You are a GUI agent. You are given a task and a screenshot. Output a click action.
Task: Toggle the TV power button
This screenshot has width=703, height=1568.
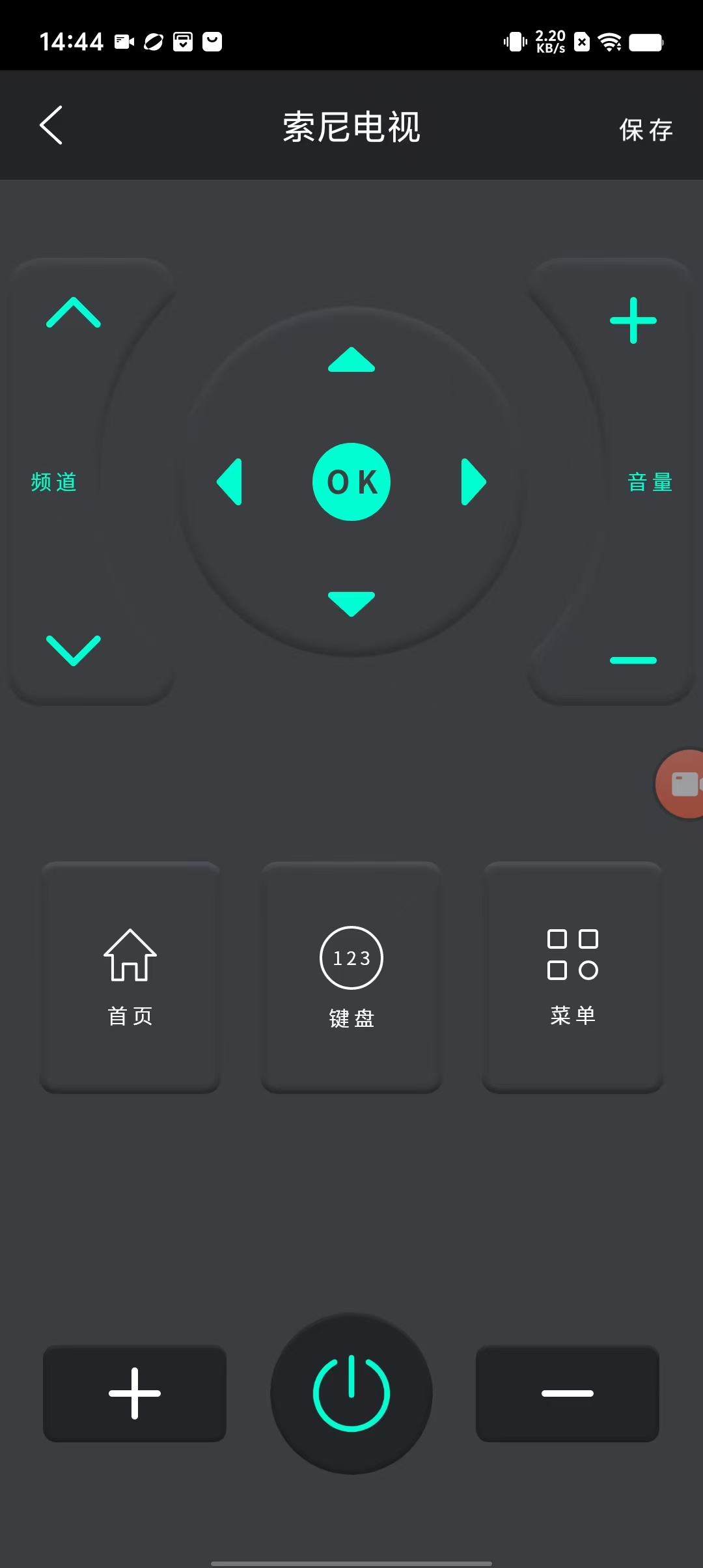[x=351, y=1393]
